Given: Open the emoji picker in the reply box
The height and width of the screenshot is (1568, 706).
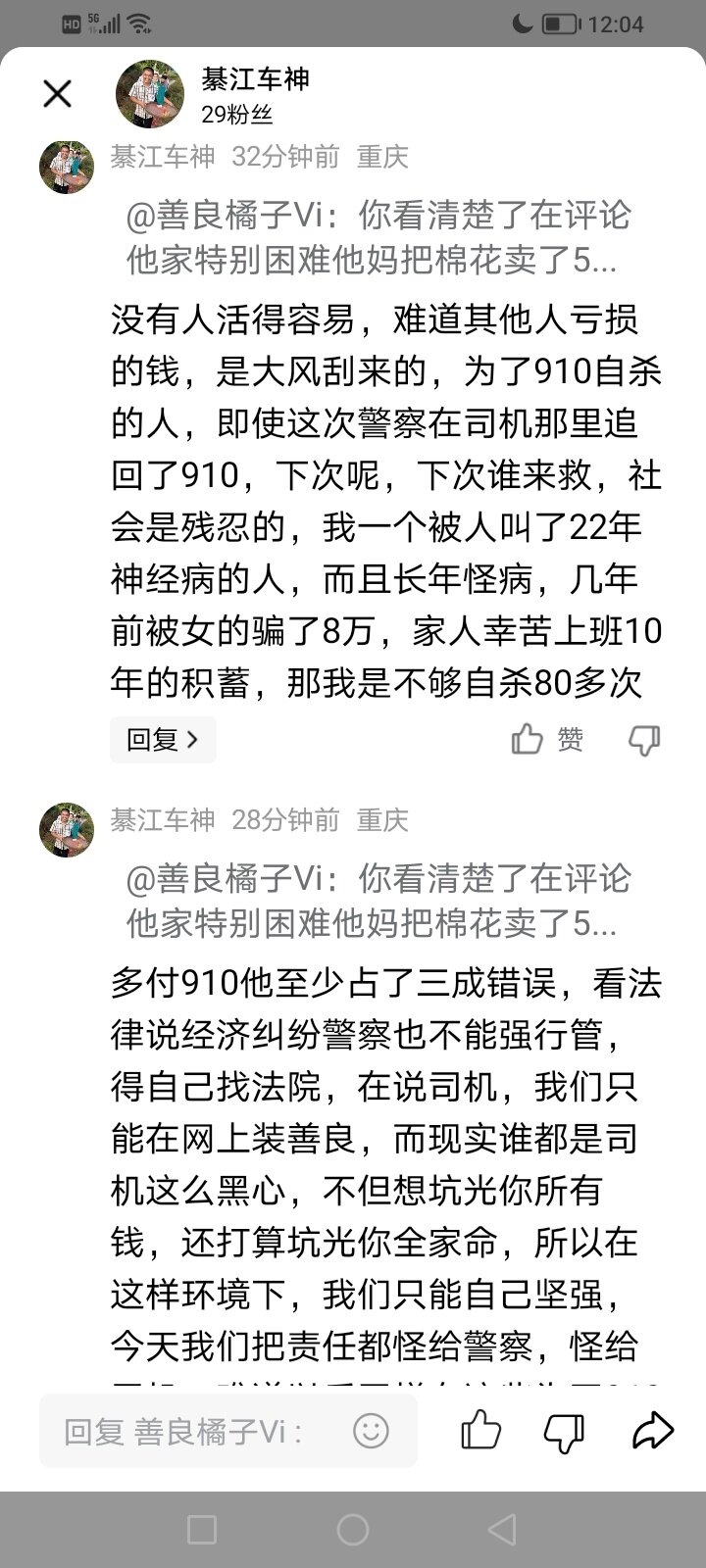Looking at the screenshot, I should 371,1432.
